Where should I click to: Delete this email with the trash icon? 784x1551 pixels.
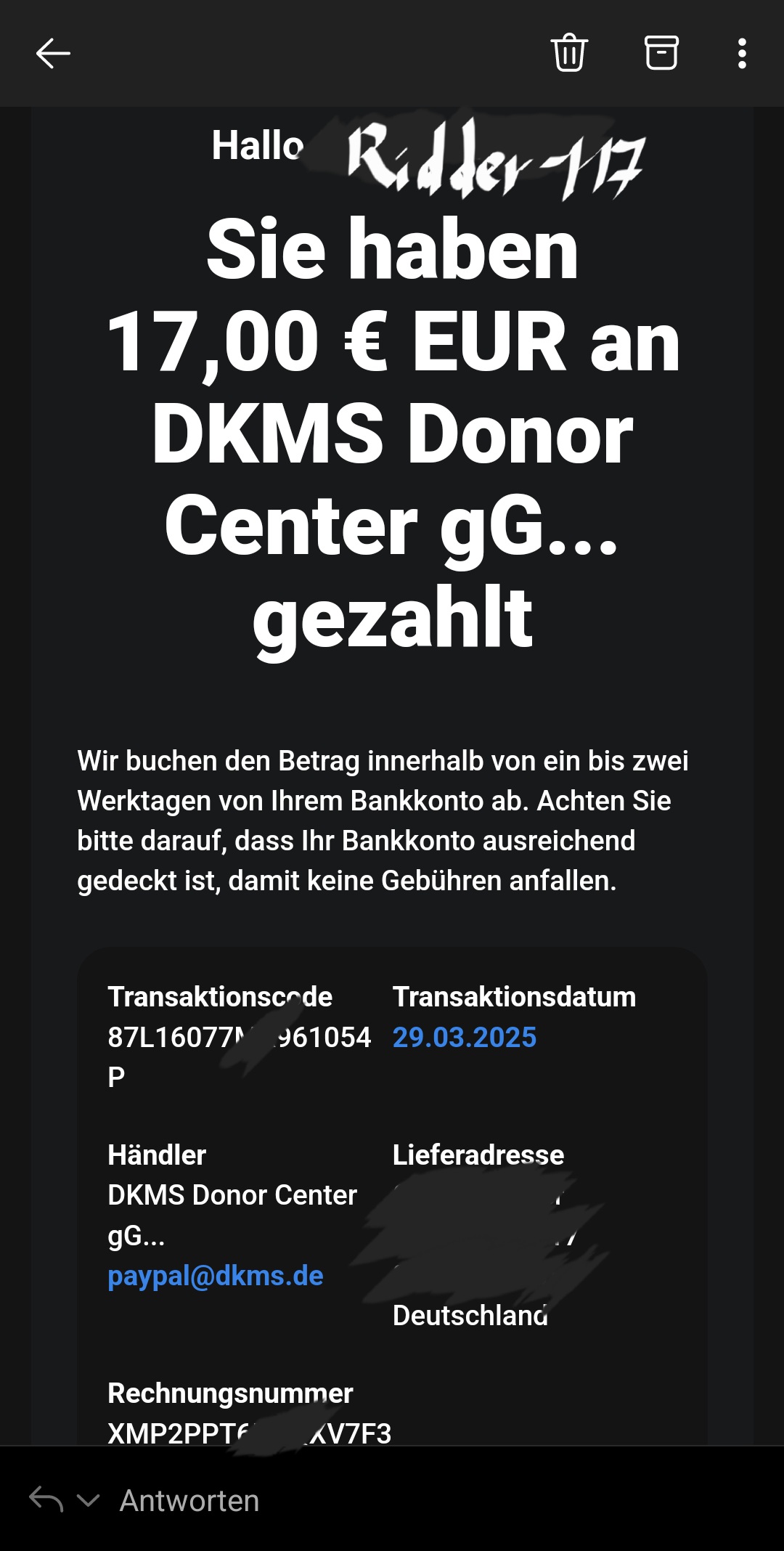tap(569, 53)
